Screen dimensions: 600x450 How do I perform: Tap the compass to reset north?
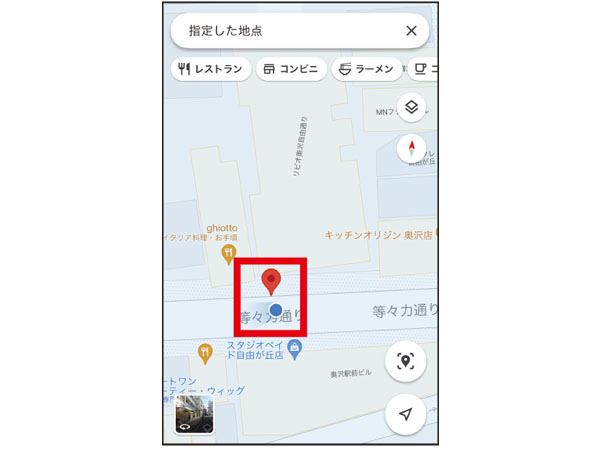click(x=411, y=149)
